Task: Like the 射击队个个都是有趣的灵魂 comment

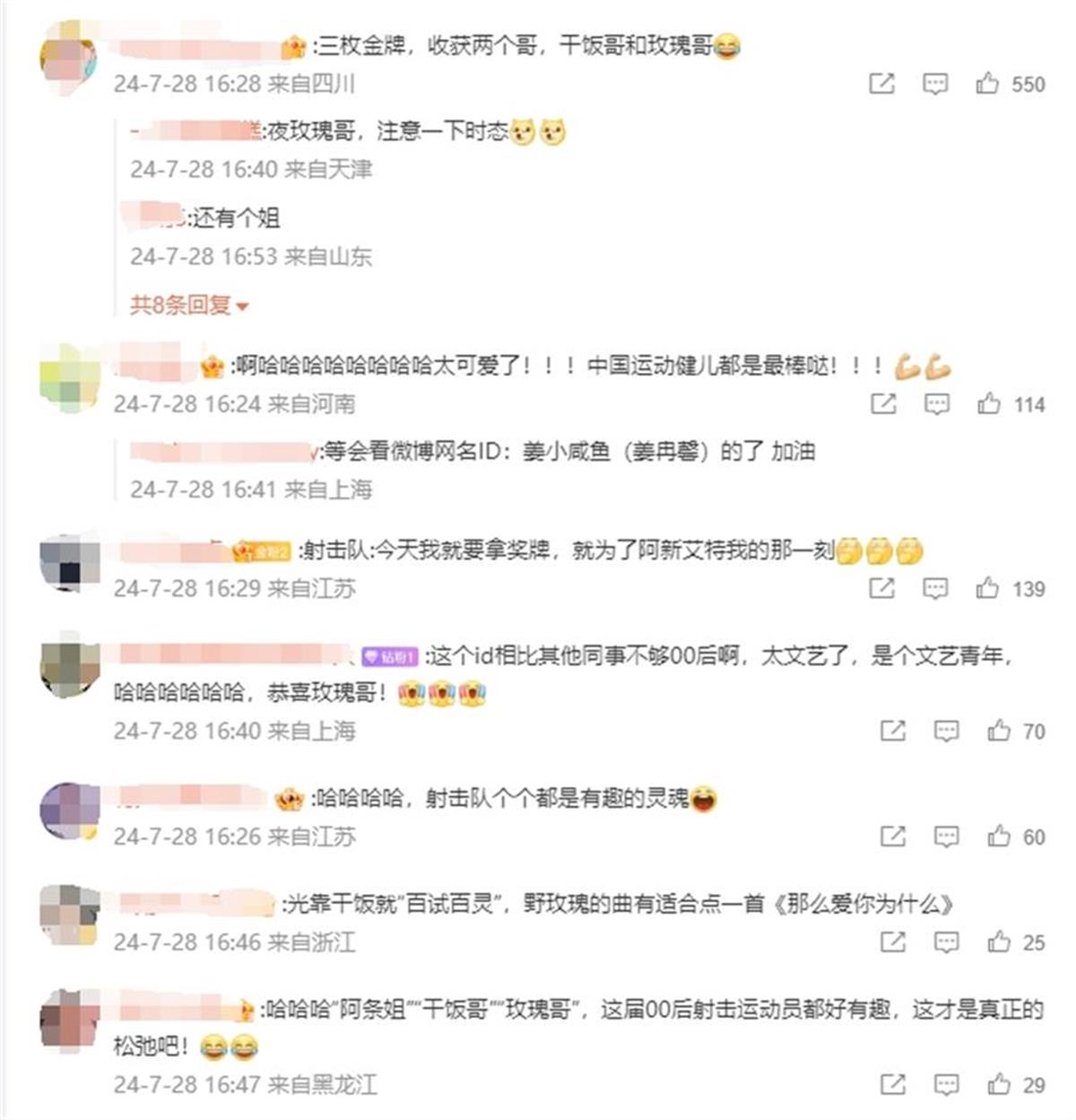Action: click(x=998, y=835)
